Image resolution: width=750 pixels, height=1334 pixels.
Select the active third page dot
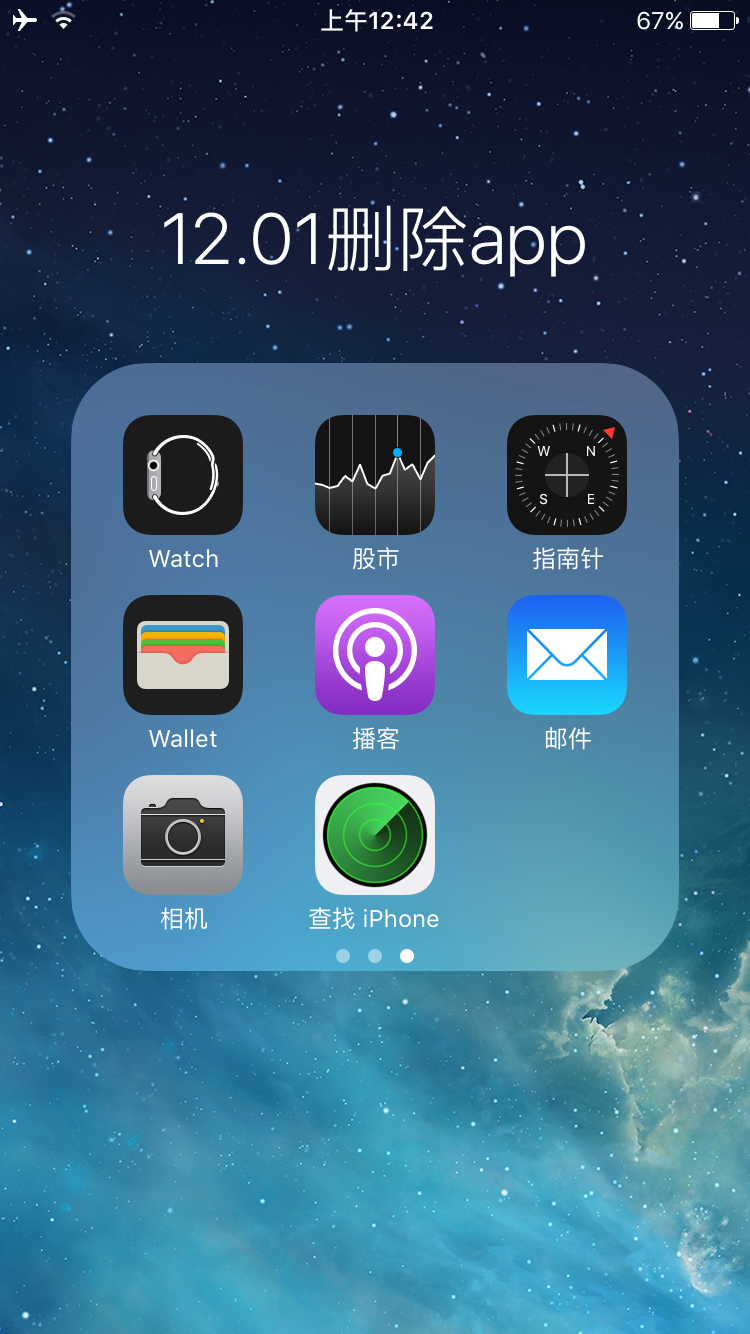(x=407, y=956)
